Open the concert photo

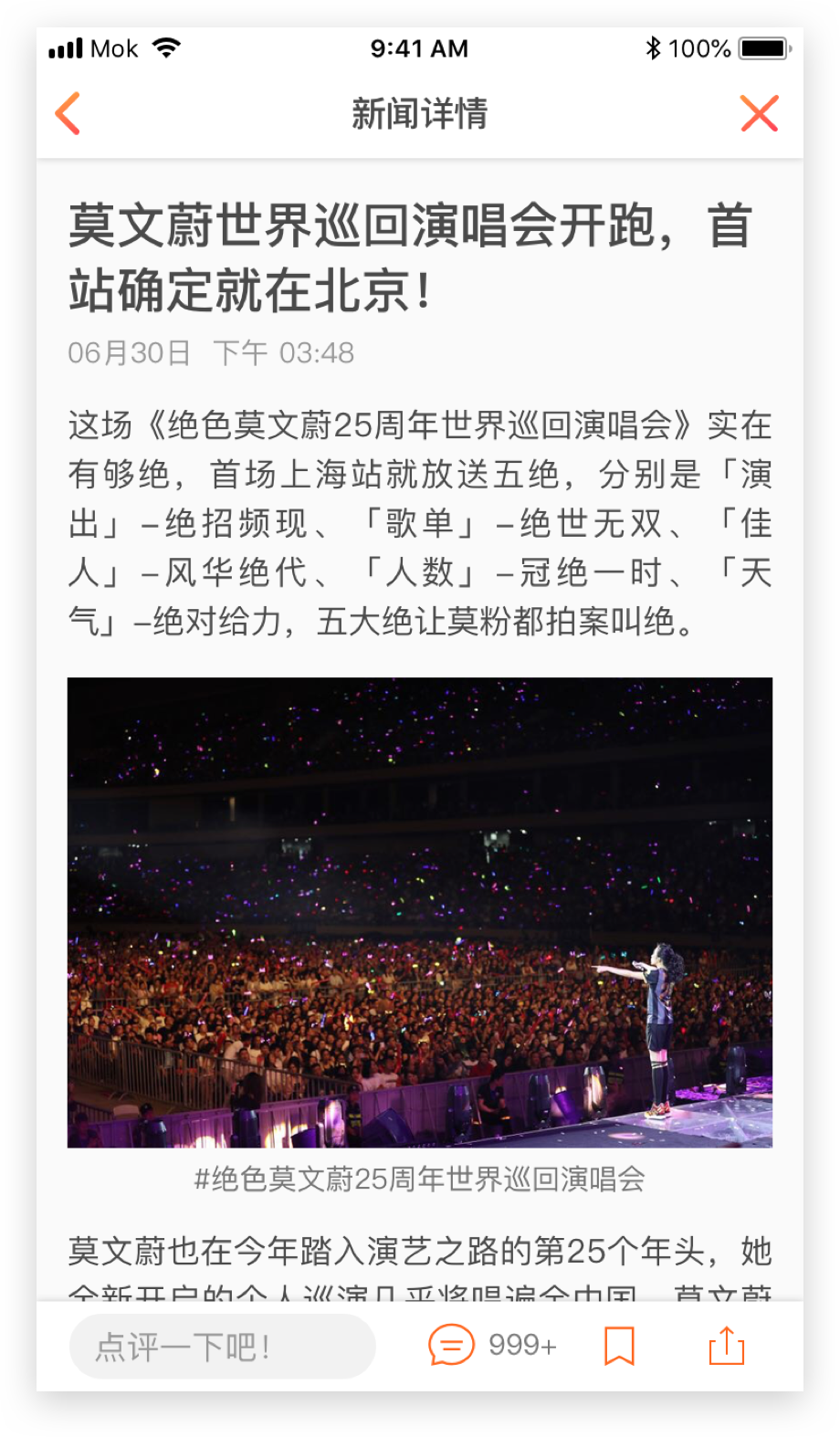[x=420, y=912]
